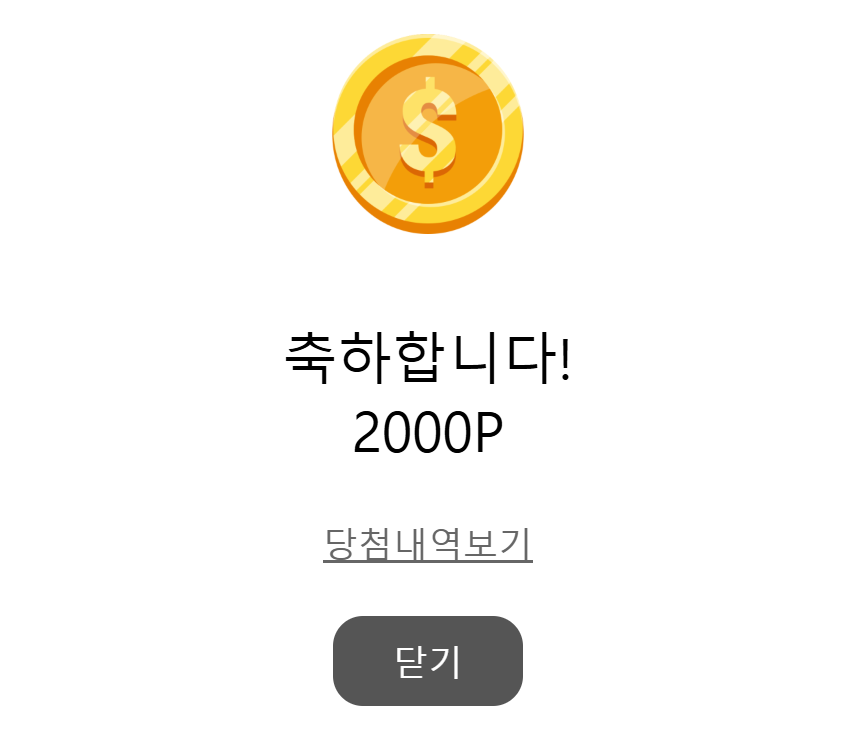The width and height of the screenshot is (853, 743).
Task: Open the 당첨내역보기 link
Action: pyautogui.click(x=427, y=544)
